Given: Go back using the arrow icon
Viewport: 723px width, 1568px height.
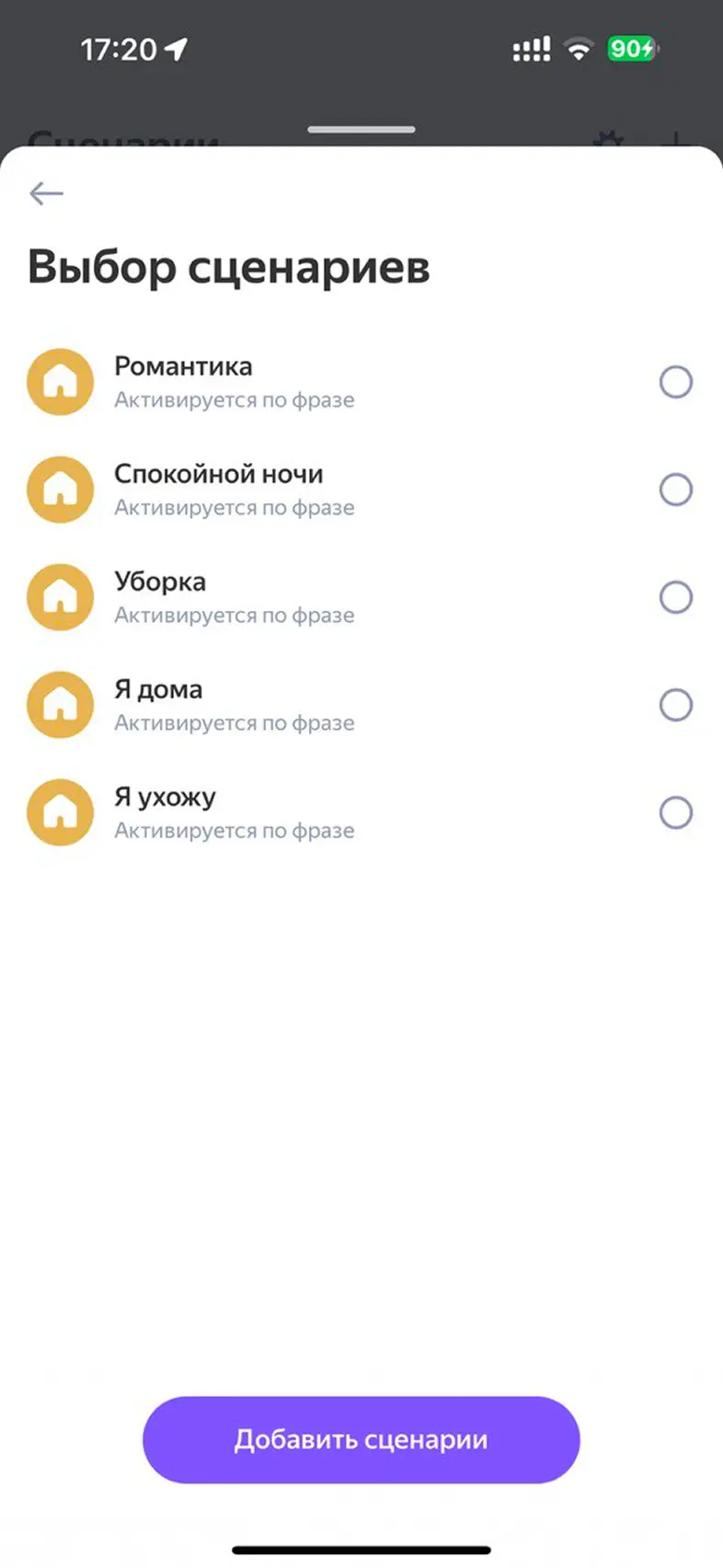Looking at the screenshot, I should pyautogui.click(x=46, y=193).
